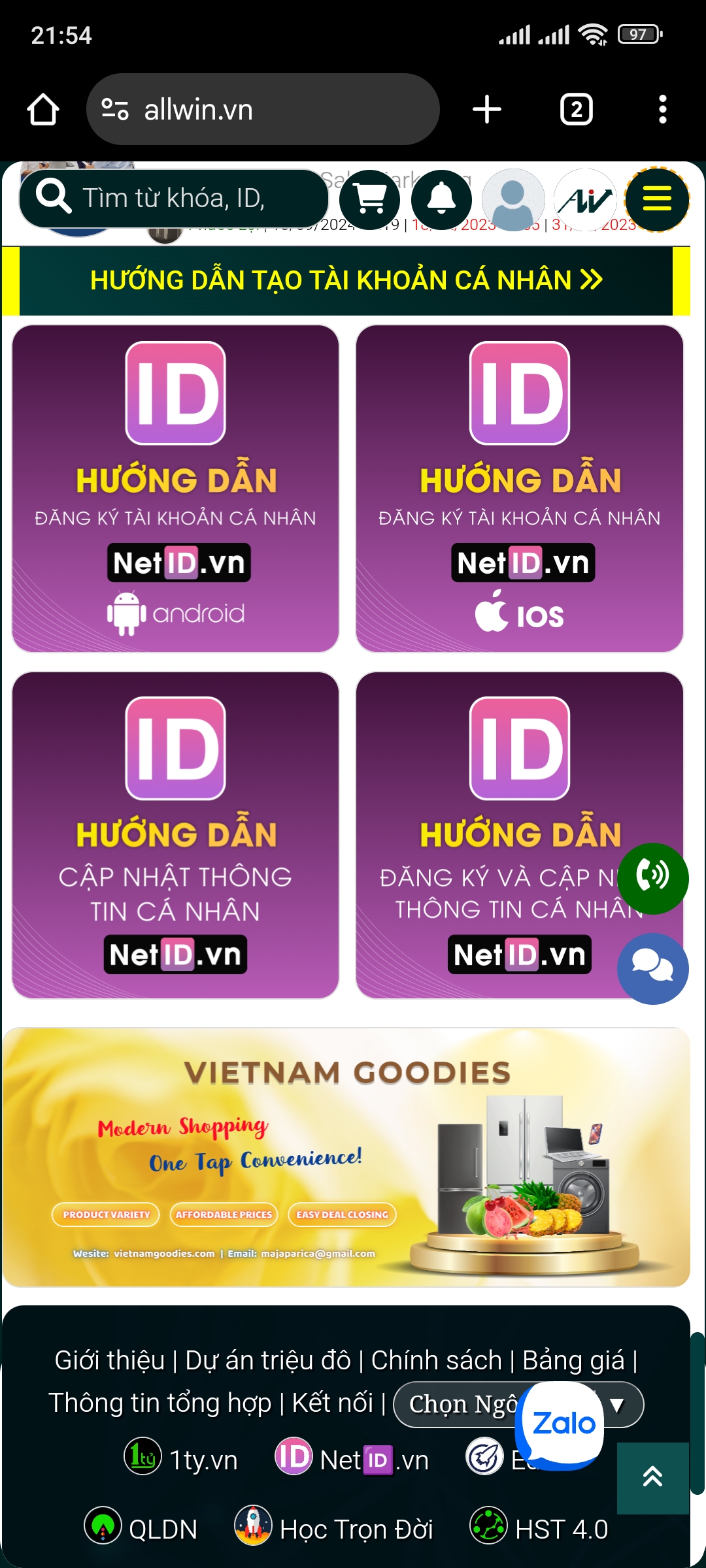Open Zalo chat button
The image size is (706, 1568).
pyautogui.click(x=562, y=1424)
